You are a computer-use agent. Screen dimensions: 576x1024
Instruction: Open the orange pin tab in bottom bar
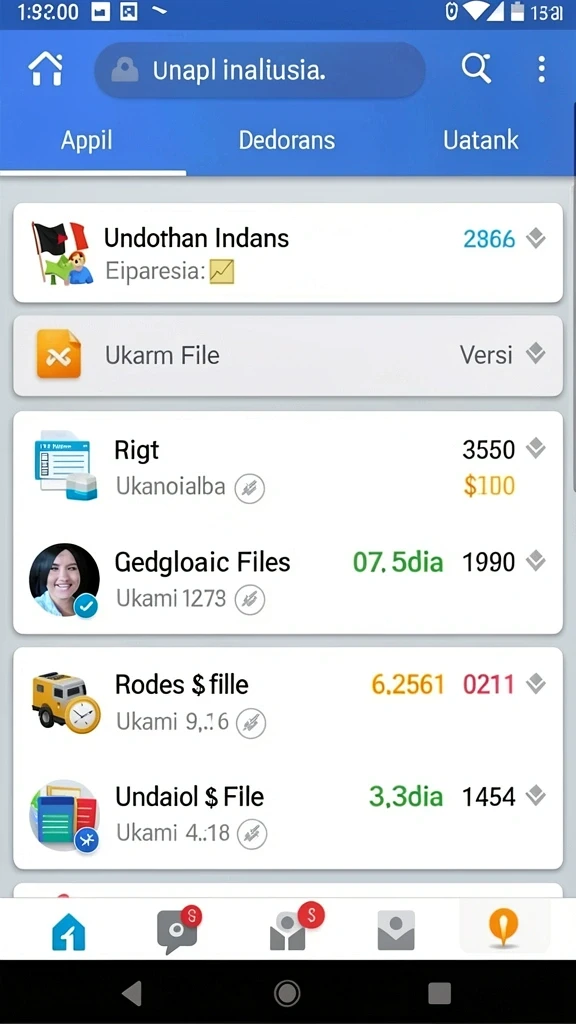(x=504, y=929)
